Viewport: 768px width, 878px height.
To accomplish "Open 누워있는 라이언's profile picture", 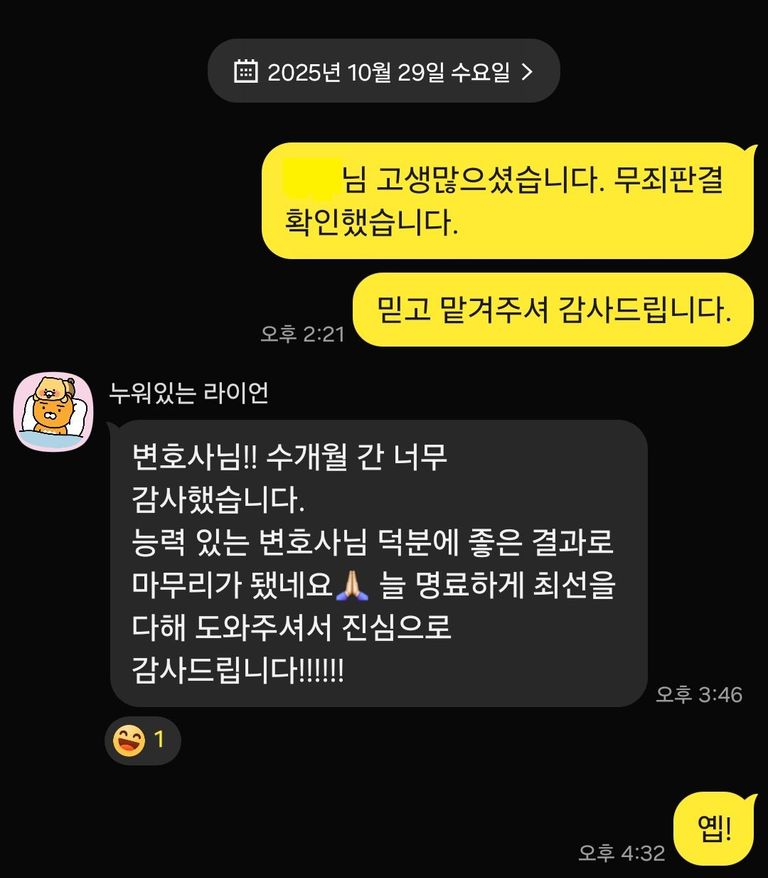I will (45, 410).
